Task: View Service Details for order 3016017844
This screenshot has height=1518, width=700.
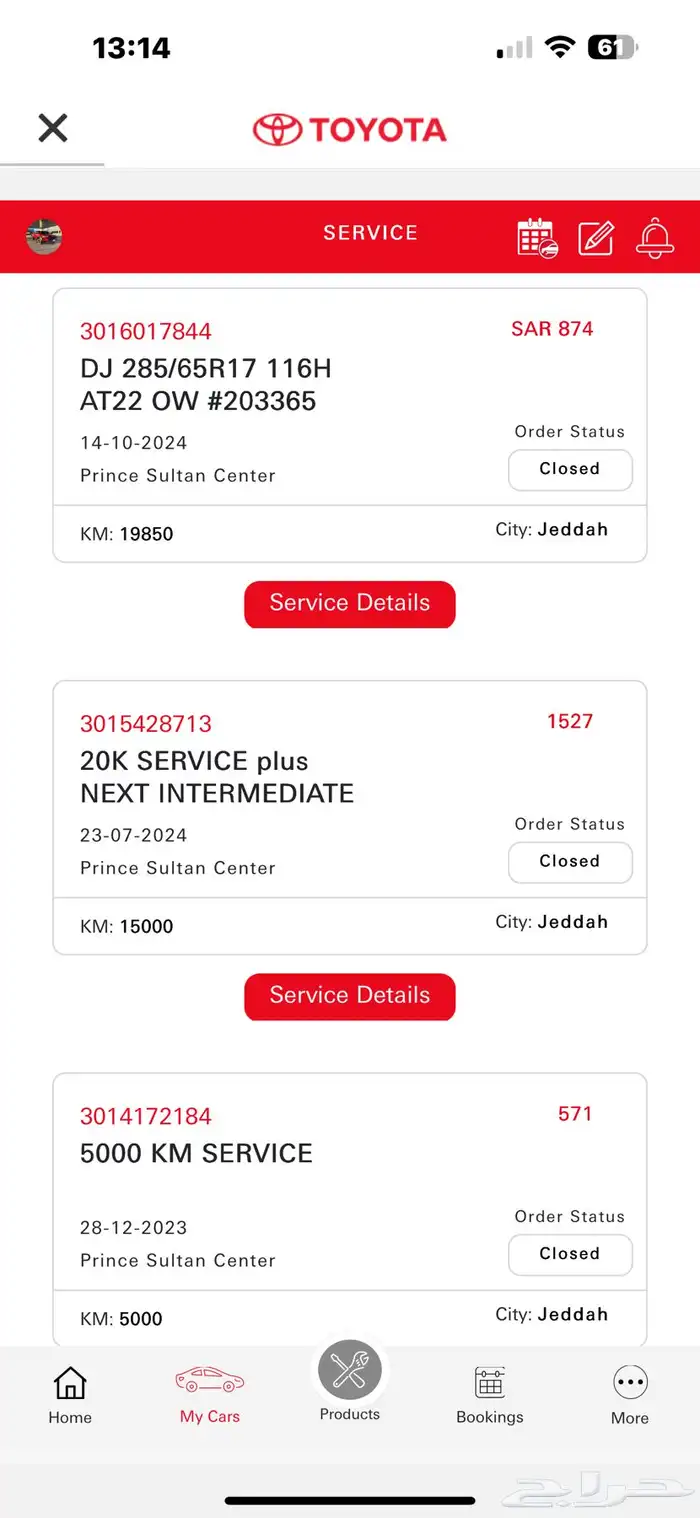Action: point(350,604)
